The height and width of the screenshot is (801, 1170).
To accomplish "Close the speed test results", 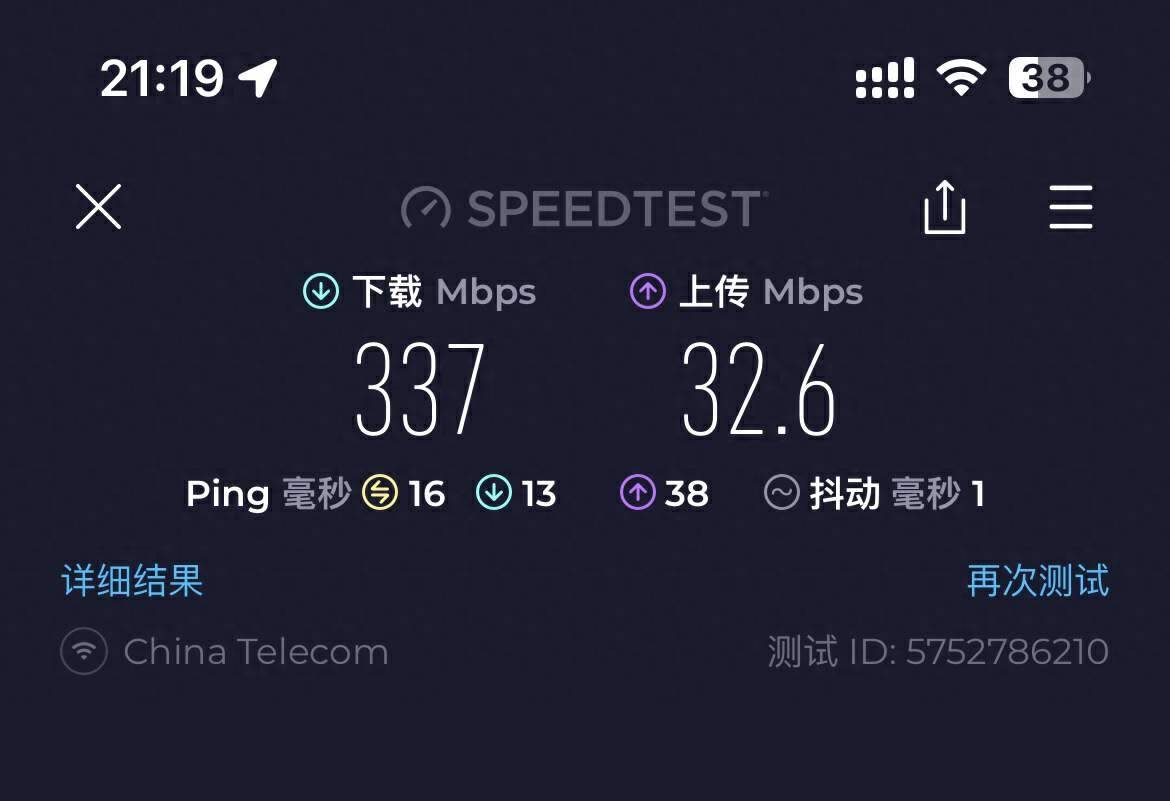I will tap(98, 207).
